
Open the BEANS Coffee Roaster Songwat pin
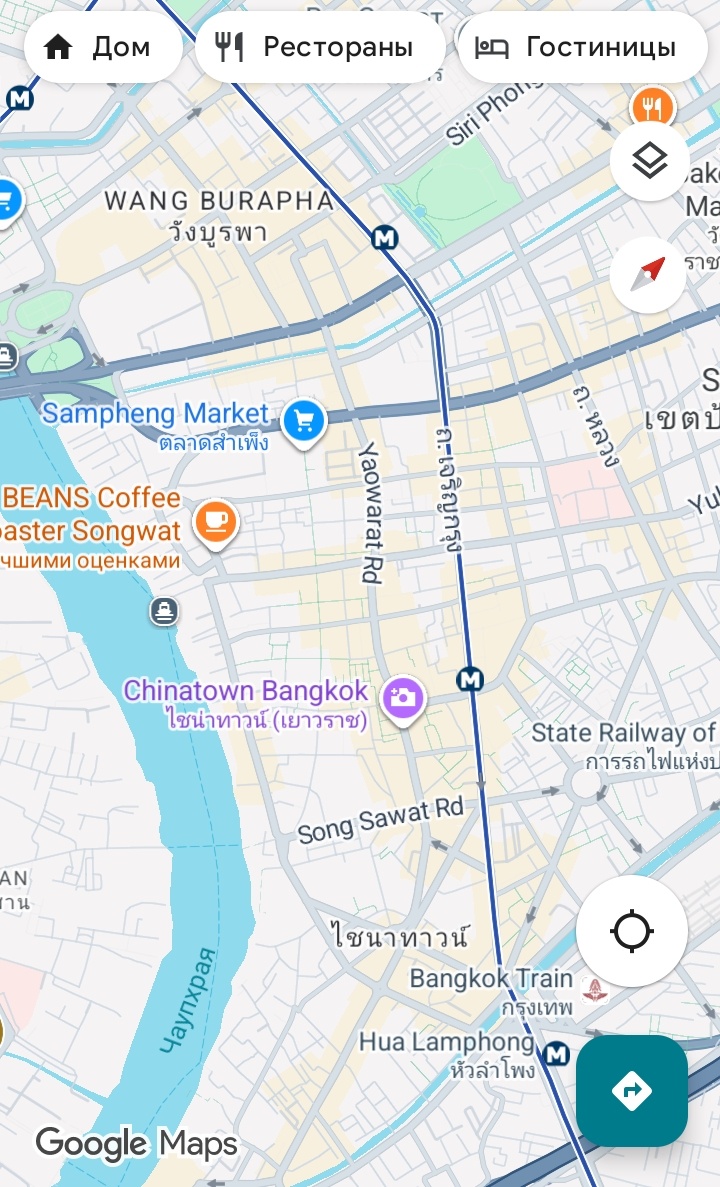pyautogui.click(x=215, y=521)
